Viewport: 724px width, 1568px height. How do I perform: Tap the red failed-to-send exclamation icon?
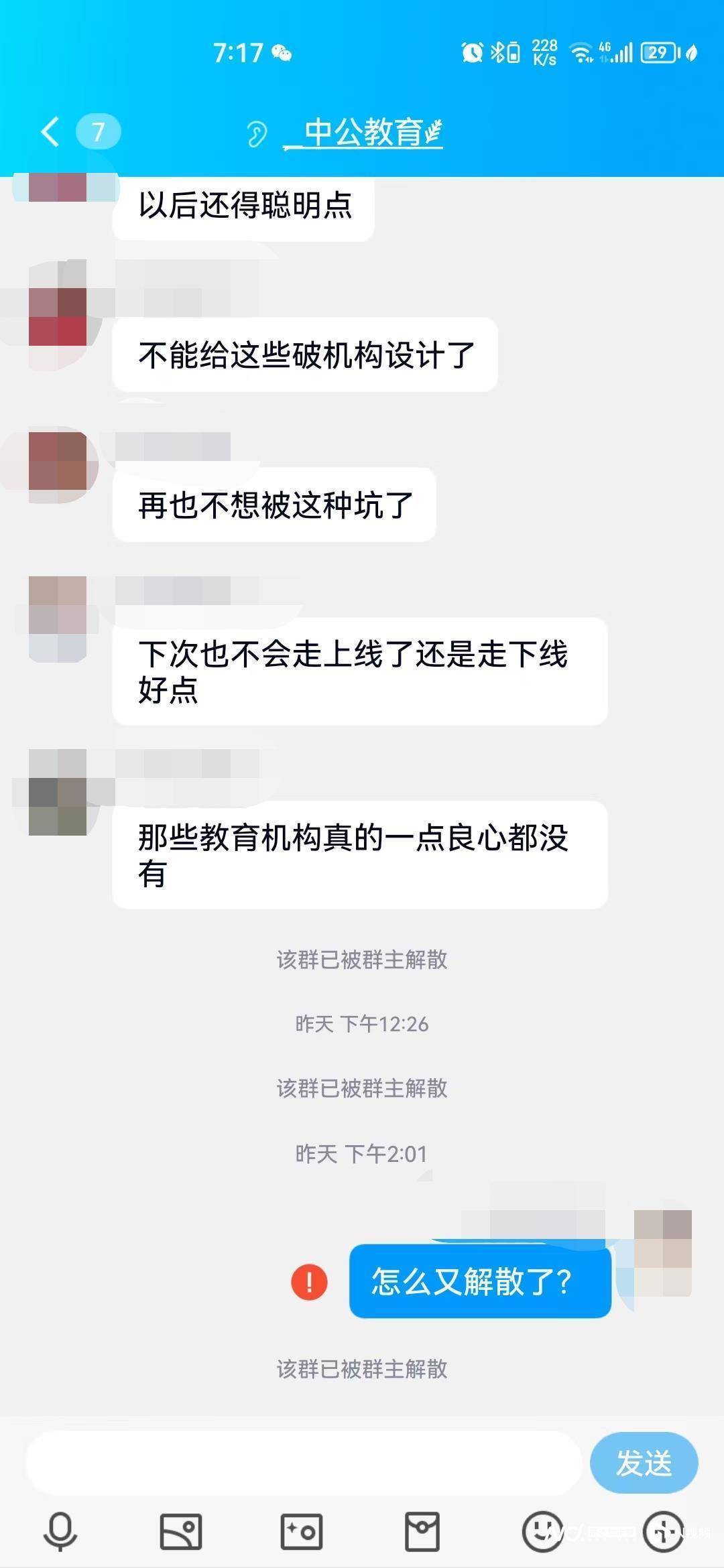pos(309,1282)
